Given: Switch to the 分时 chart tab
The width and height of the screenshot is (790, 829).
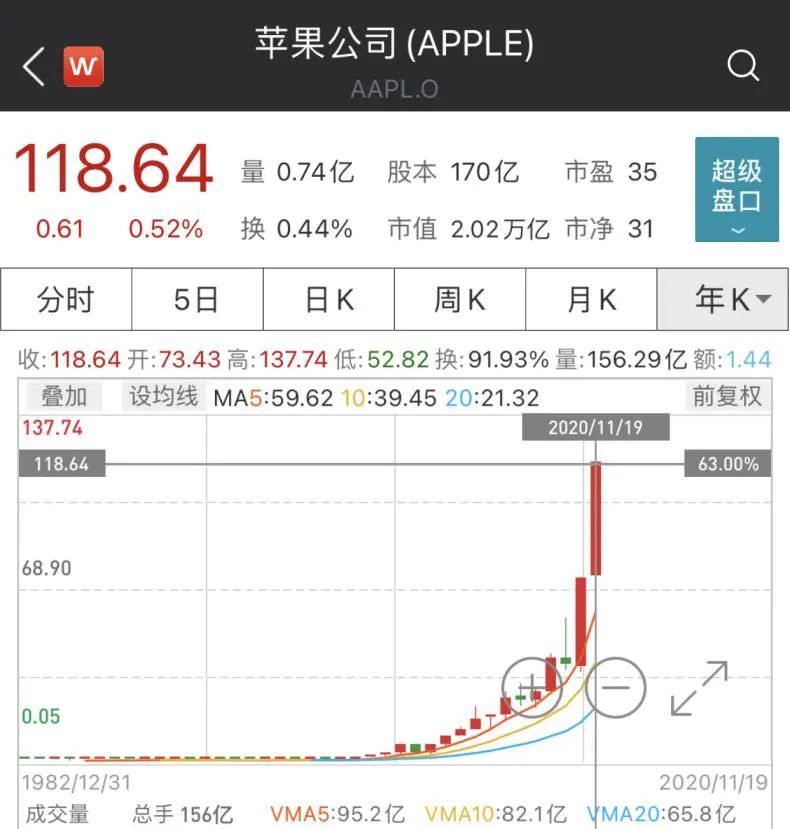Looking at the screenshot, I should pyautogui.click(x=66, y=299).
